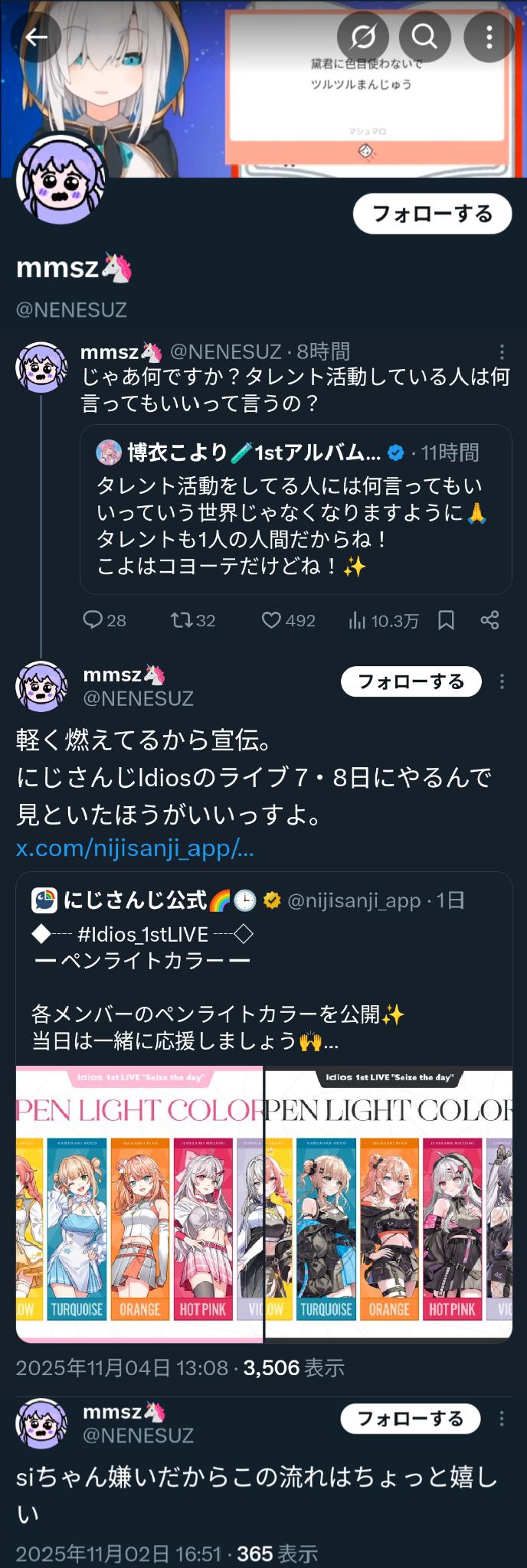Open more options on the 8時間 tweet

point(502,352)
